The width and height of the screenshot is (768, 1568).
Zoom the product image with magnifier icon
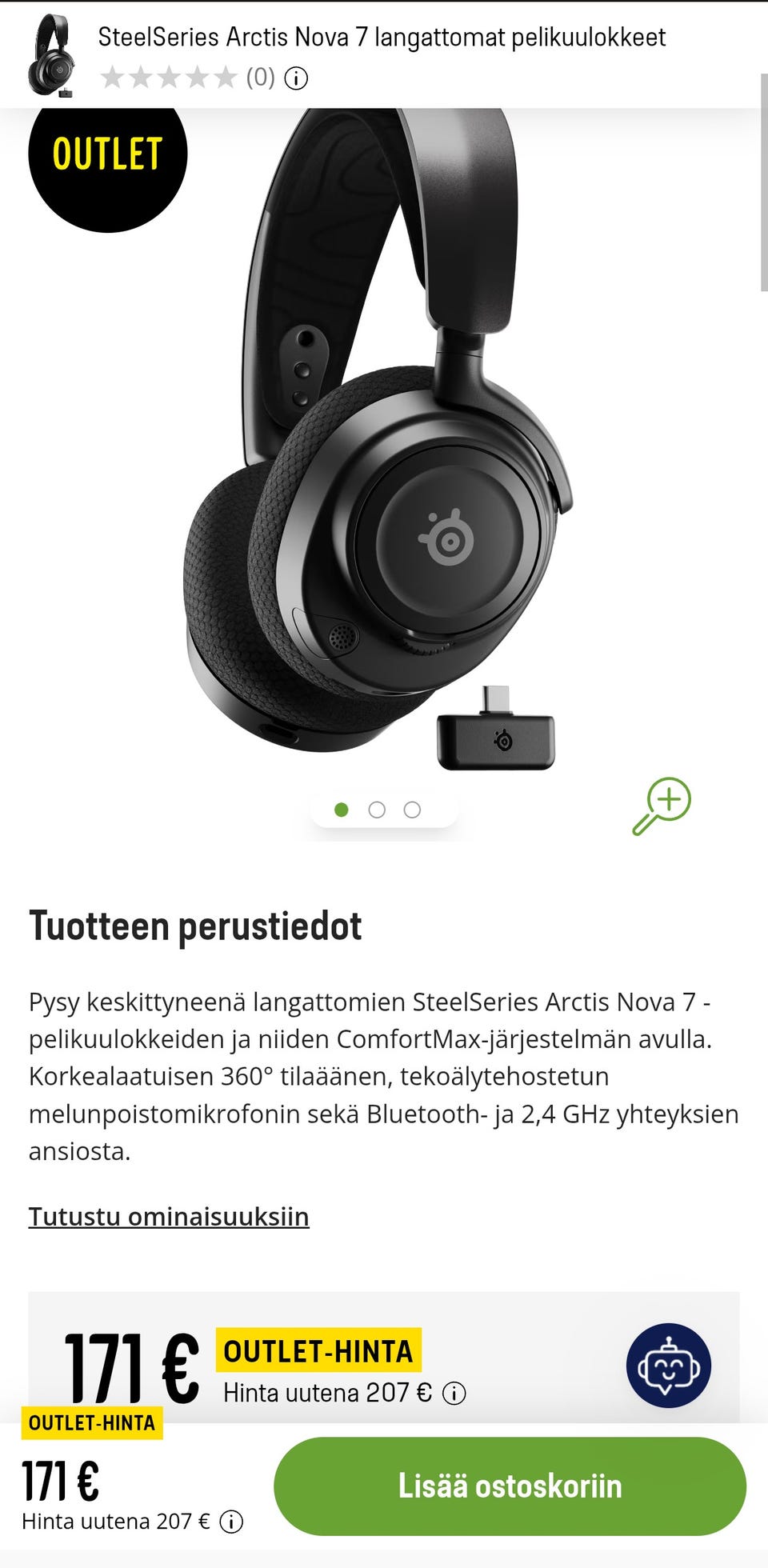[662, 806]
